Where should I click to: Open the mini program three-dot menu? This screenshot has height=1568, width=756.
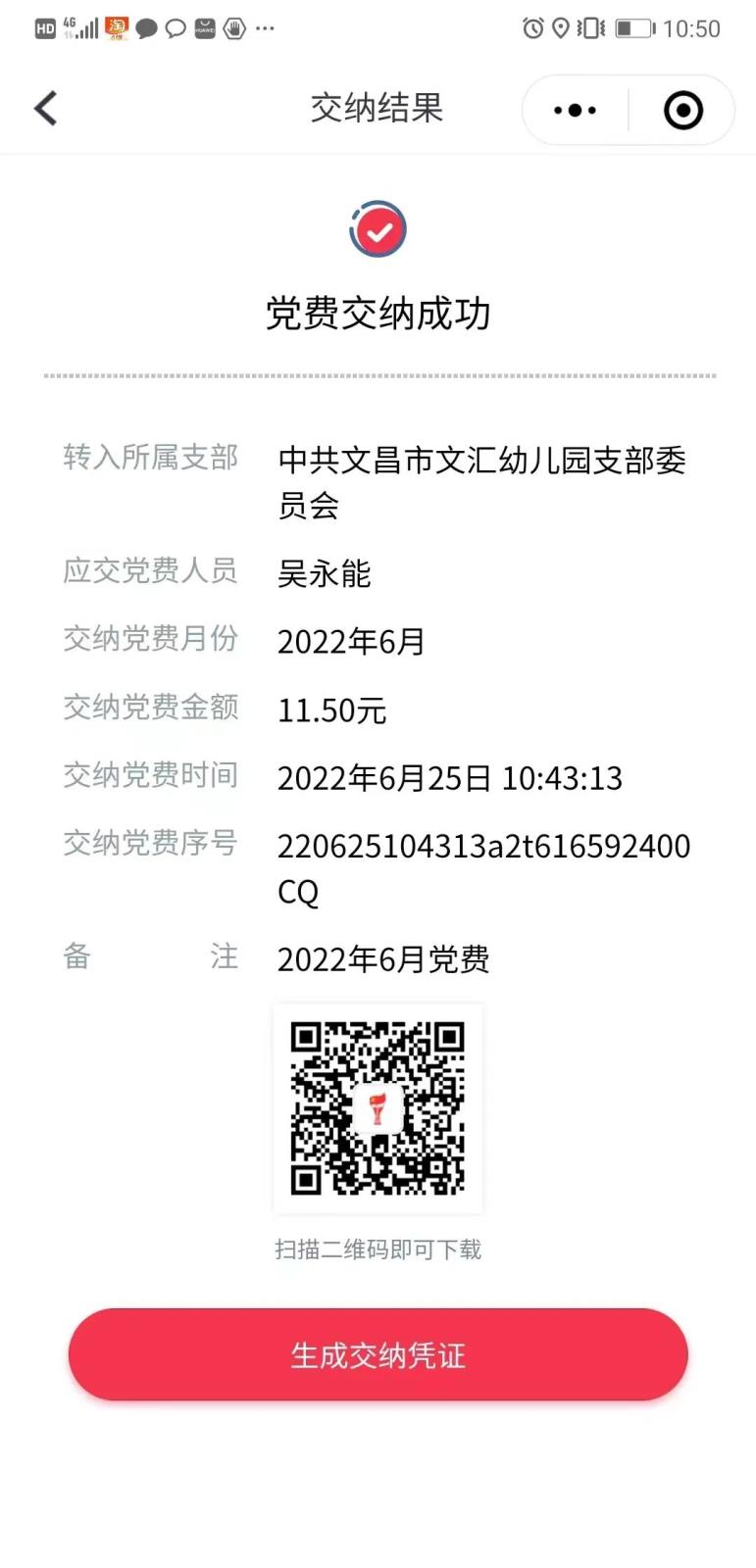(x=575, y=110)
